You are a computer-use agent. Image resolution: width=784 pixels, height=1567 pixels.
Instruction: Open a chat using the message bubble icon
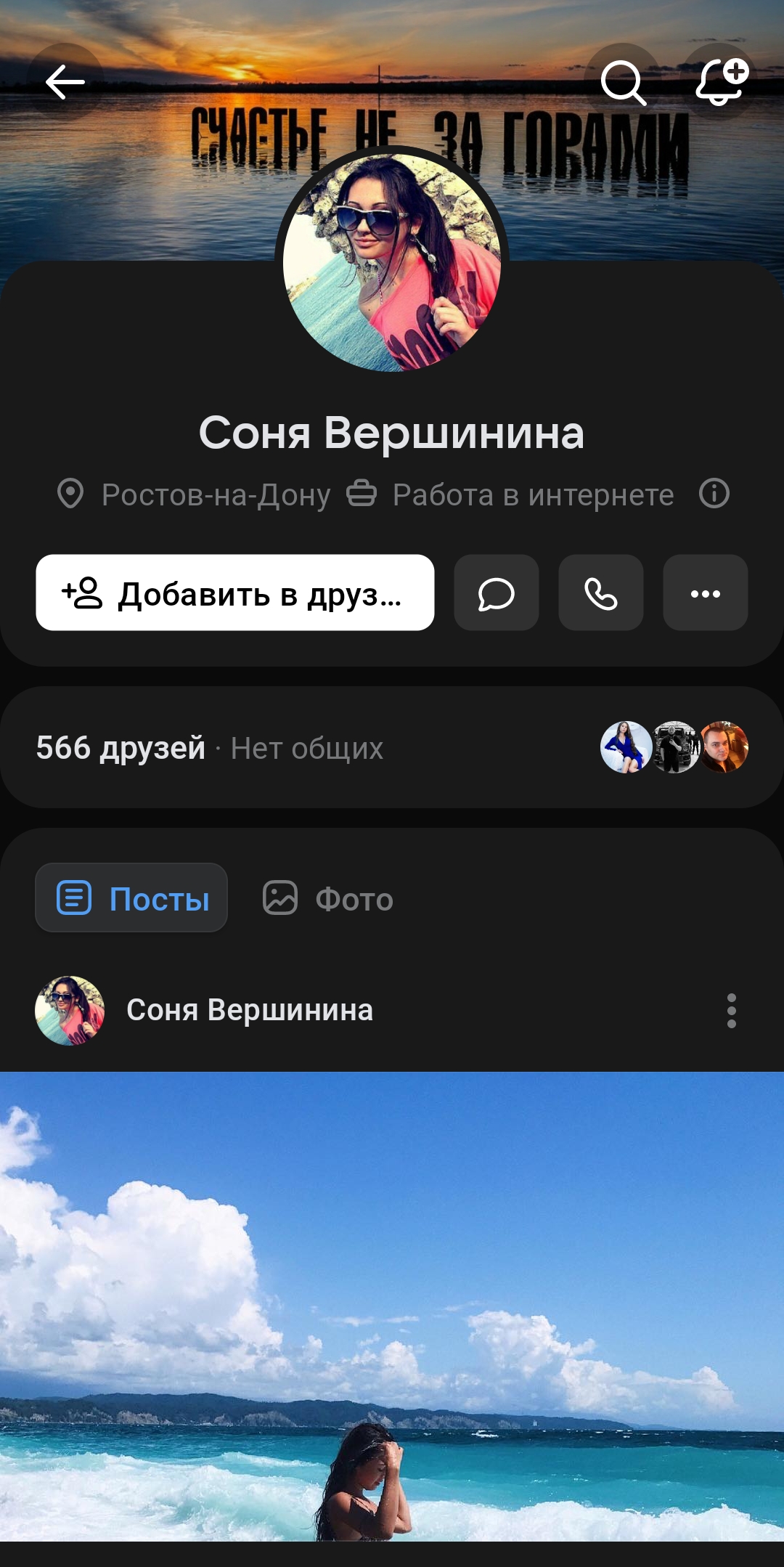click(496, 593)
